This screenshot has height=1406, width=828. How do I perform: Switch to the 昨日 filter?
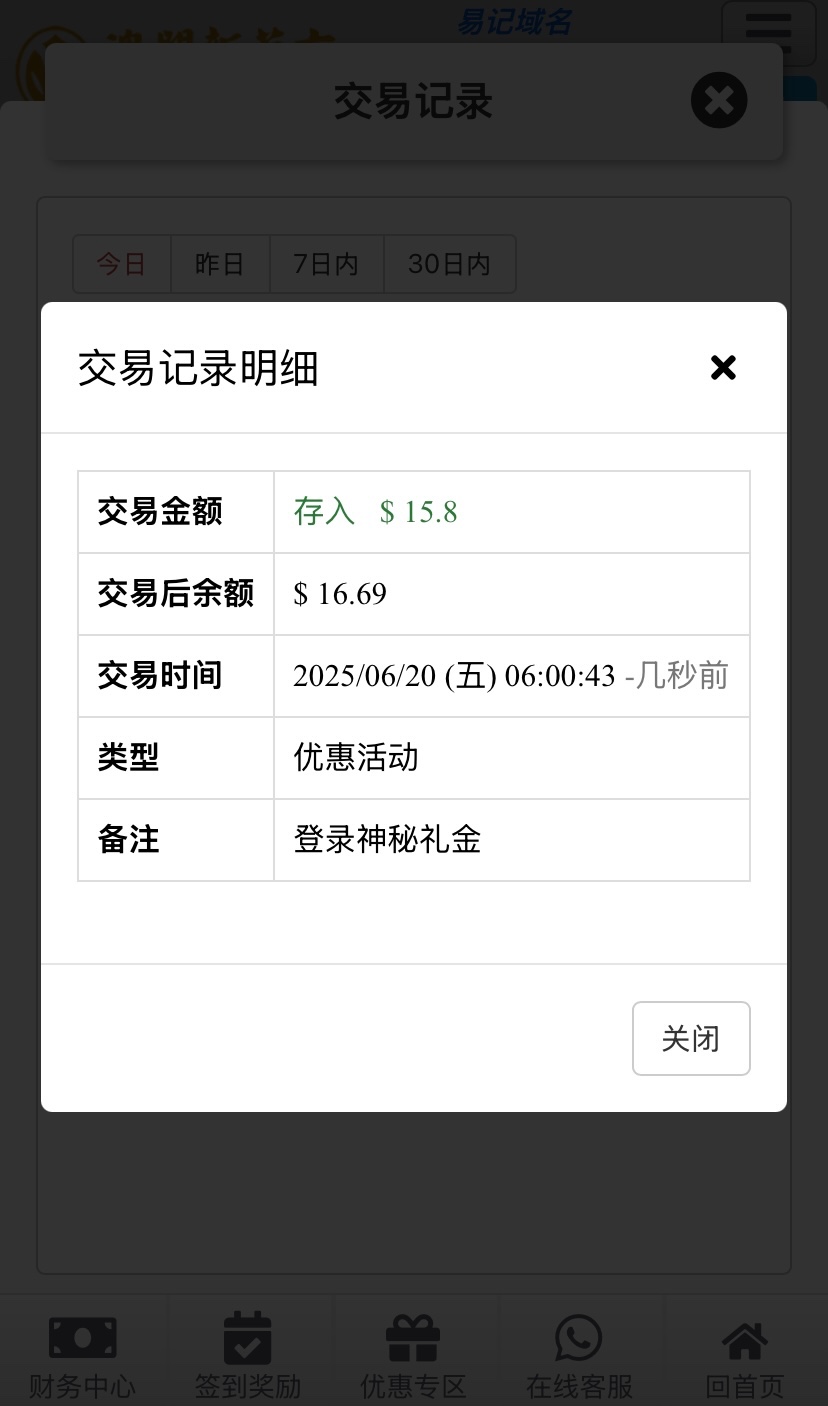click(x=220, y=264)
